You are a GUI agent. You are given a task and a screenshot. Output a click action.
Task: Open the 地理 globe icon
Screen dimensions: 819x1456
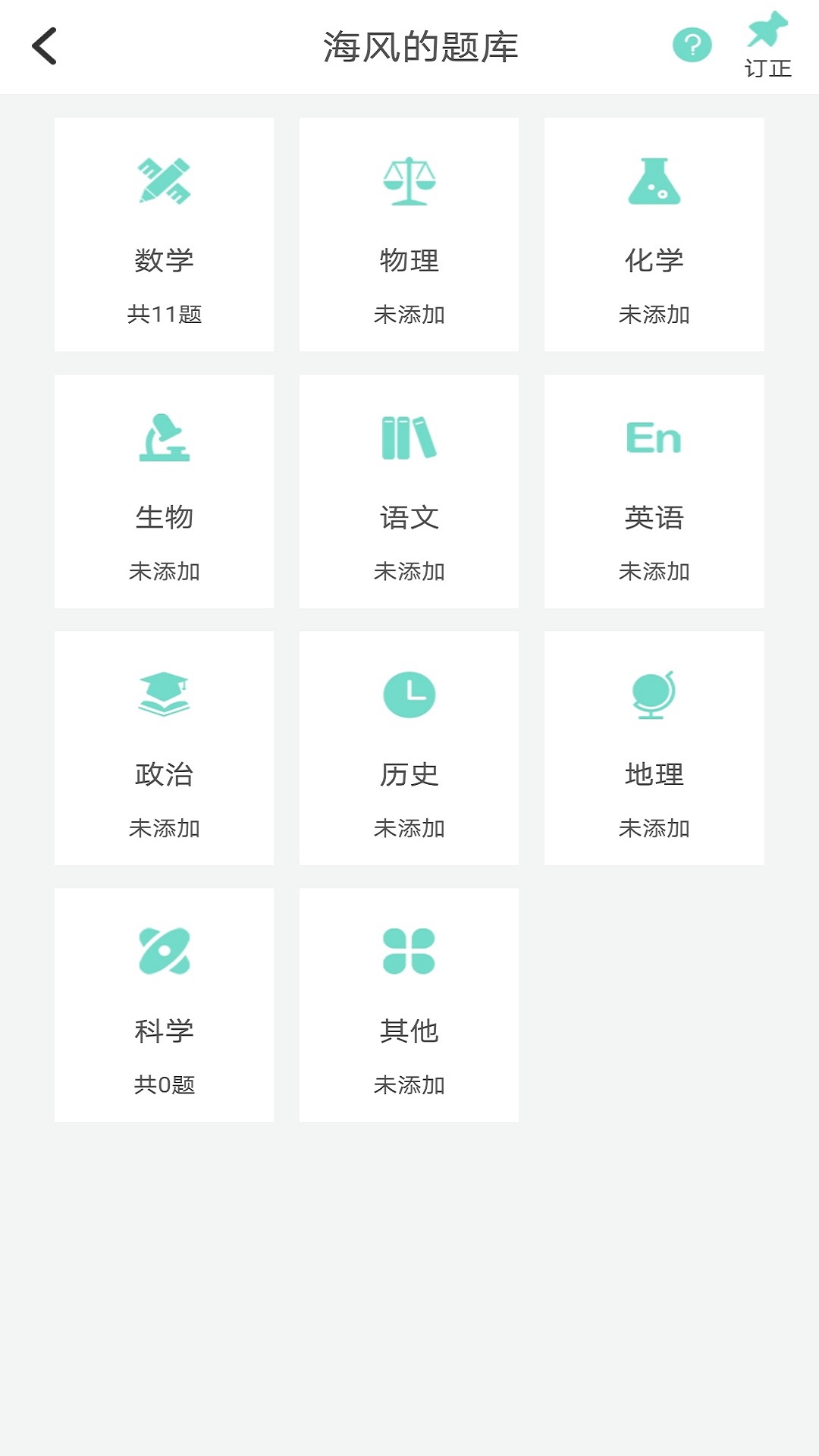tap(654, 695)
